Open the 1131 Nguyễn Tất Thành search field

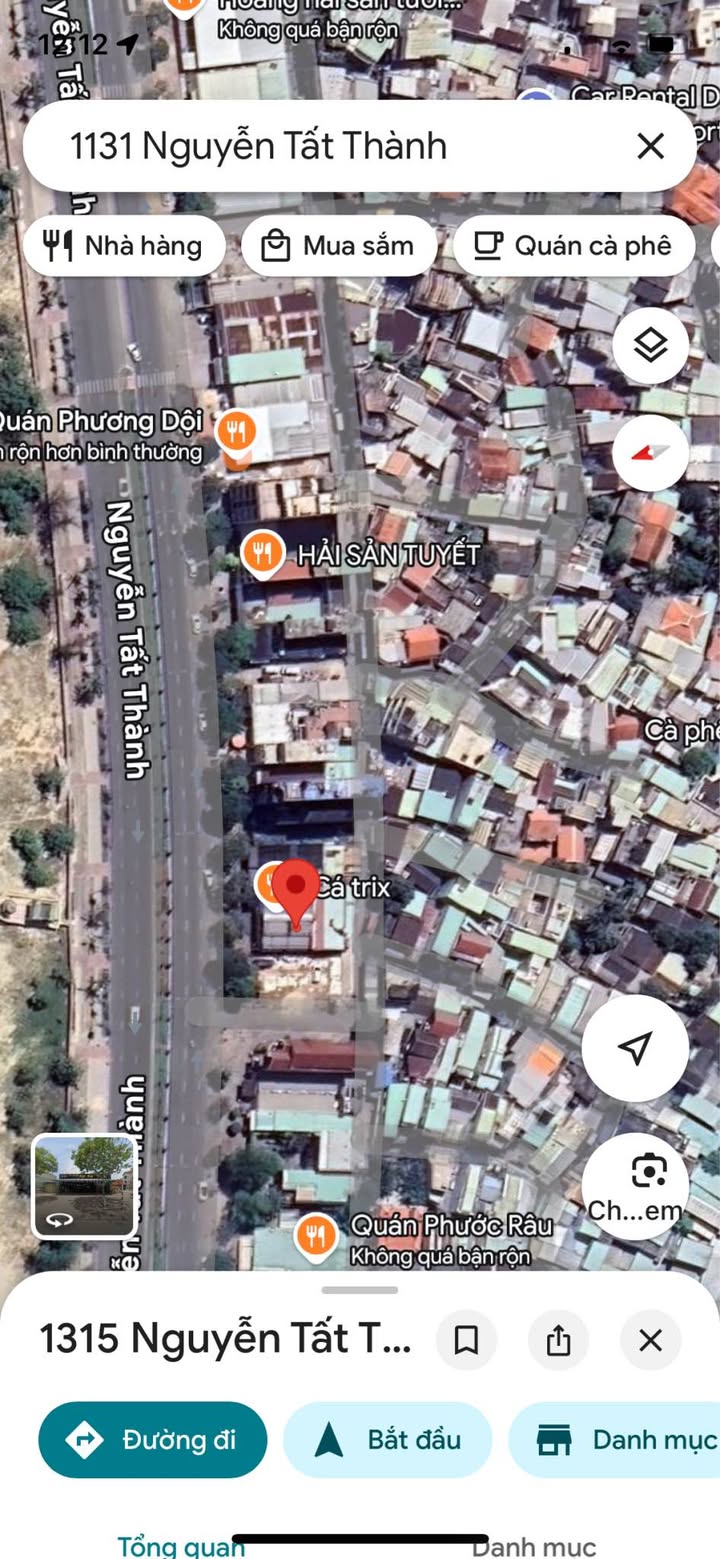(x=300, y=147)
